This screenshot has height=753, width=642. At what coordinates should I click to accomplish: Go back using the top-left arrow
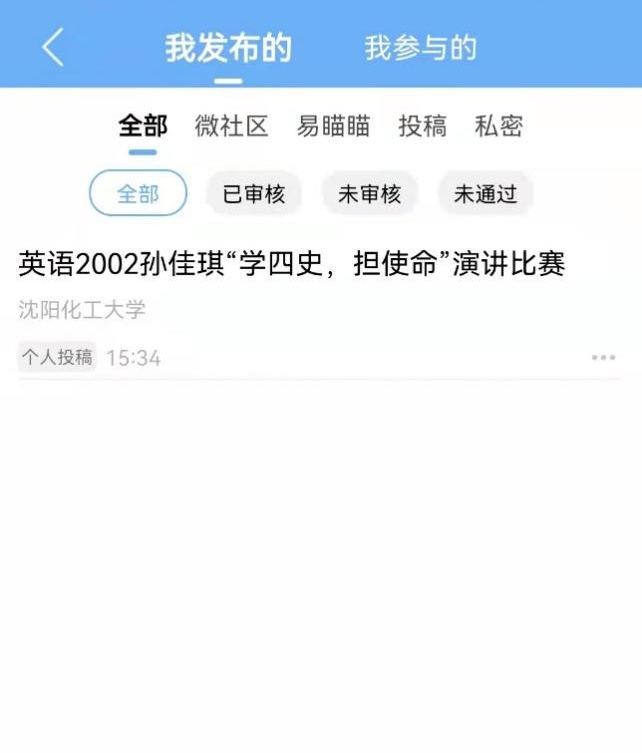53,47
